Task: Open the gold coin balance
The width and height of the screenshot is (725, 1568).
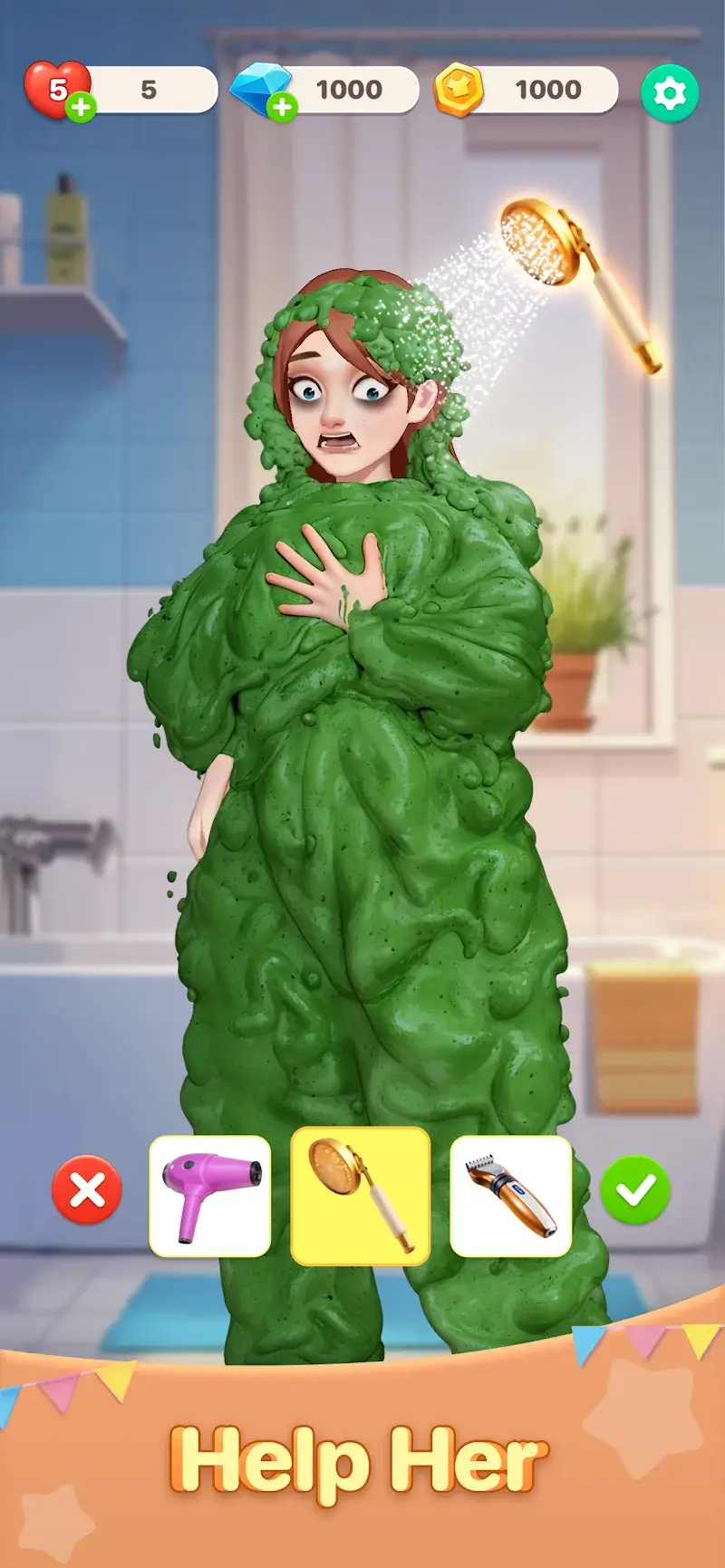Action: pos(526,90)
